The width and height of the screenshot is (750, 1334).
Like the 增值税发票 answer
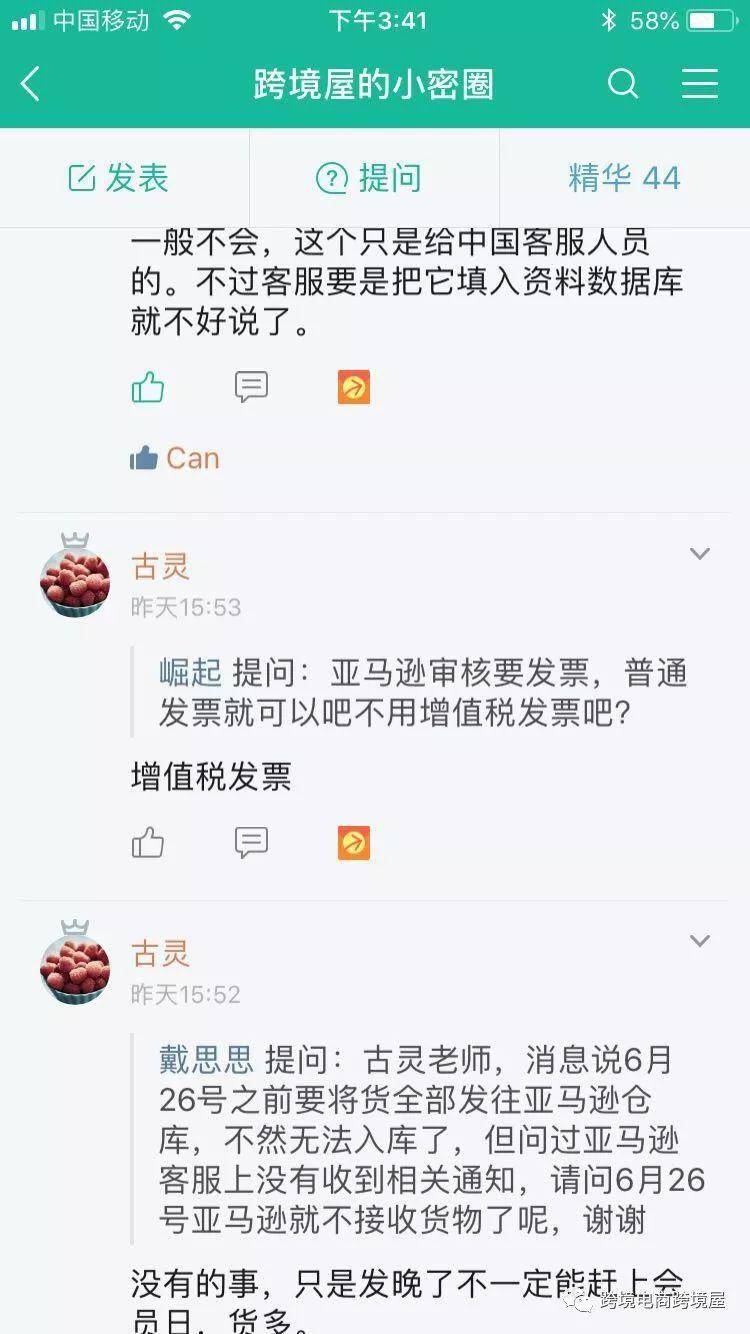tap(148, 843)
